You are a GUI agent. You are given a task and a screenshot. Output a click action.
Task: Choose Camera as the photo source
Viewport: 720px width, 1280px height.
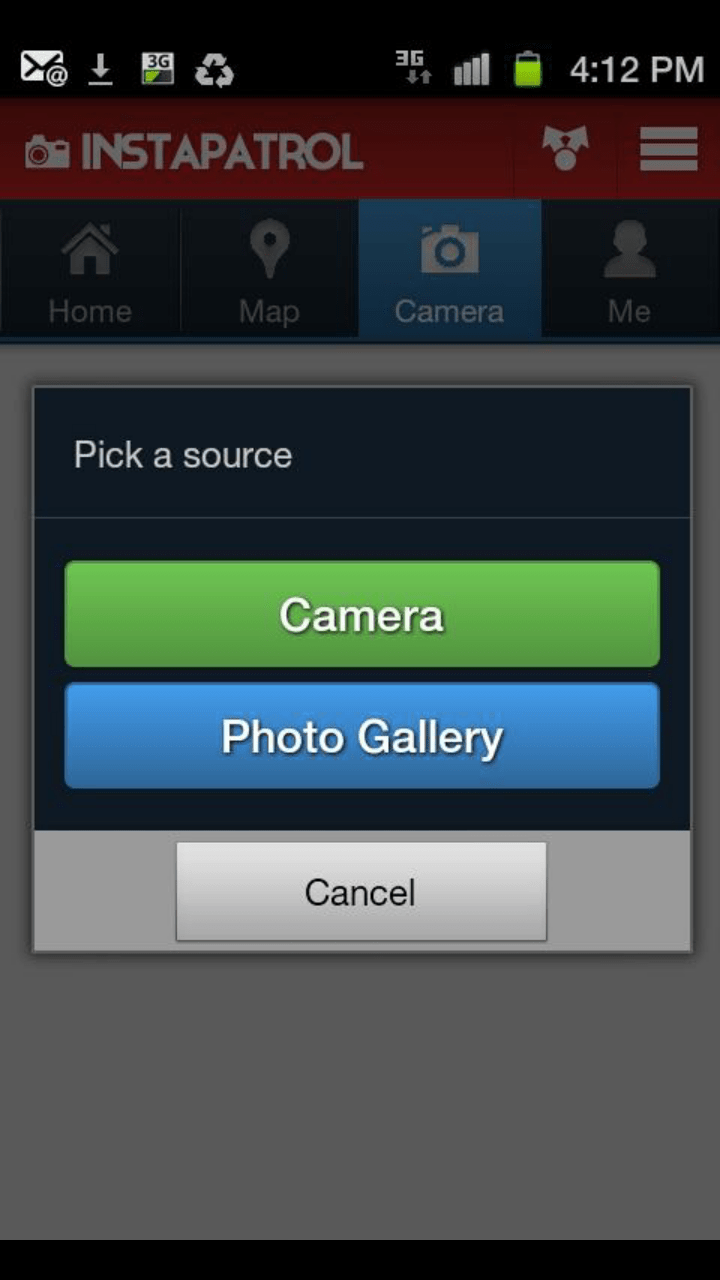[361, 614]
